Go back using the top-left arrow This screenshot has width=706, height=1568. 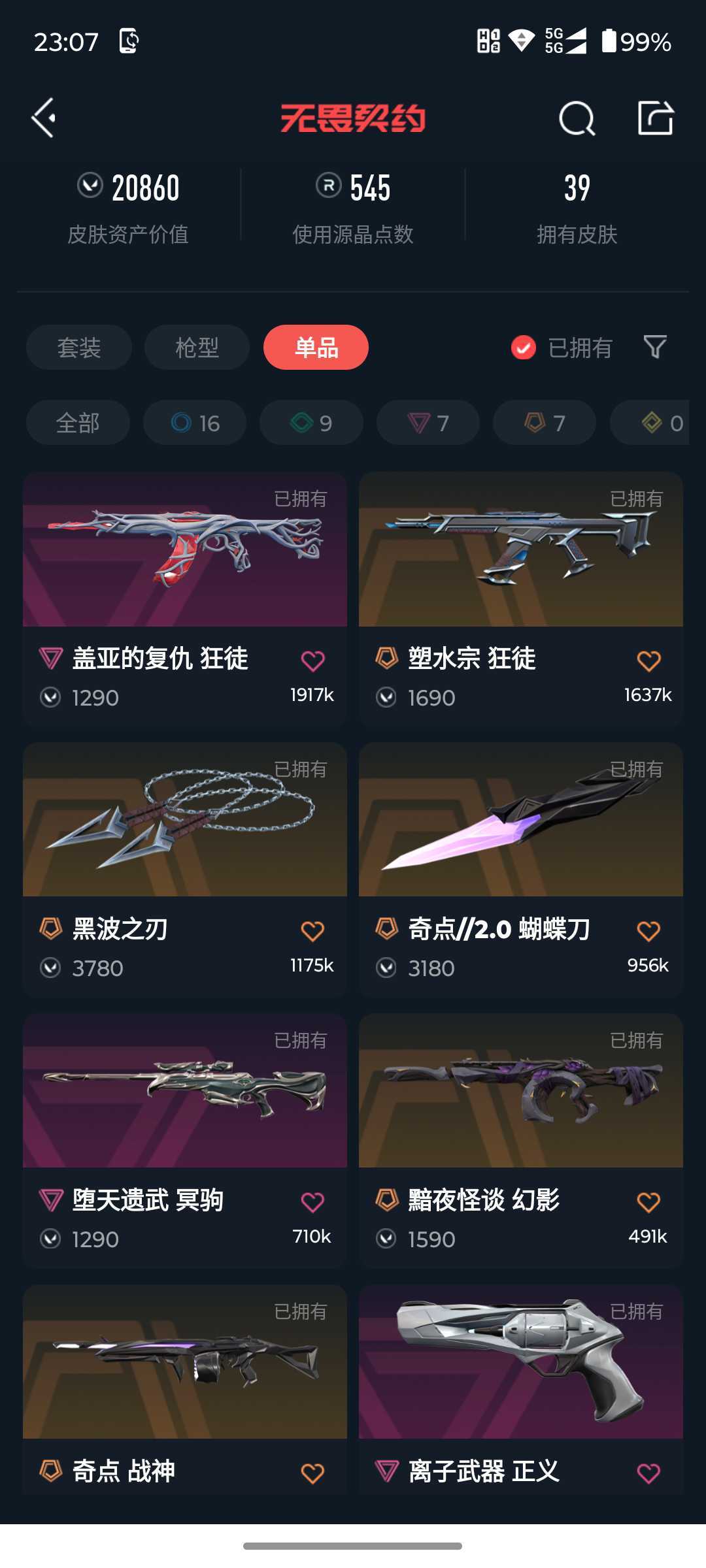(x=44, y=118)
